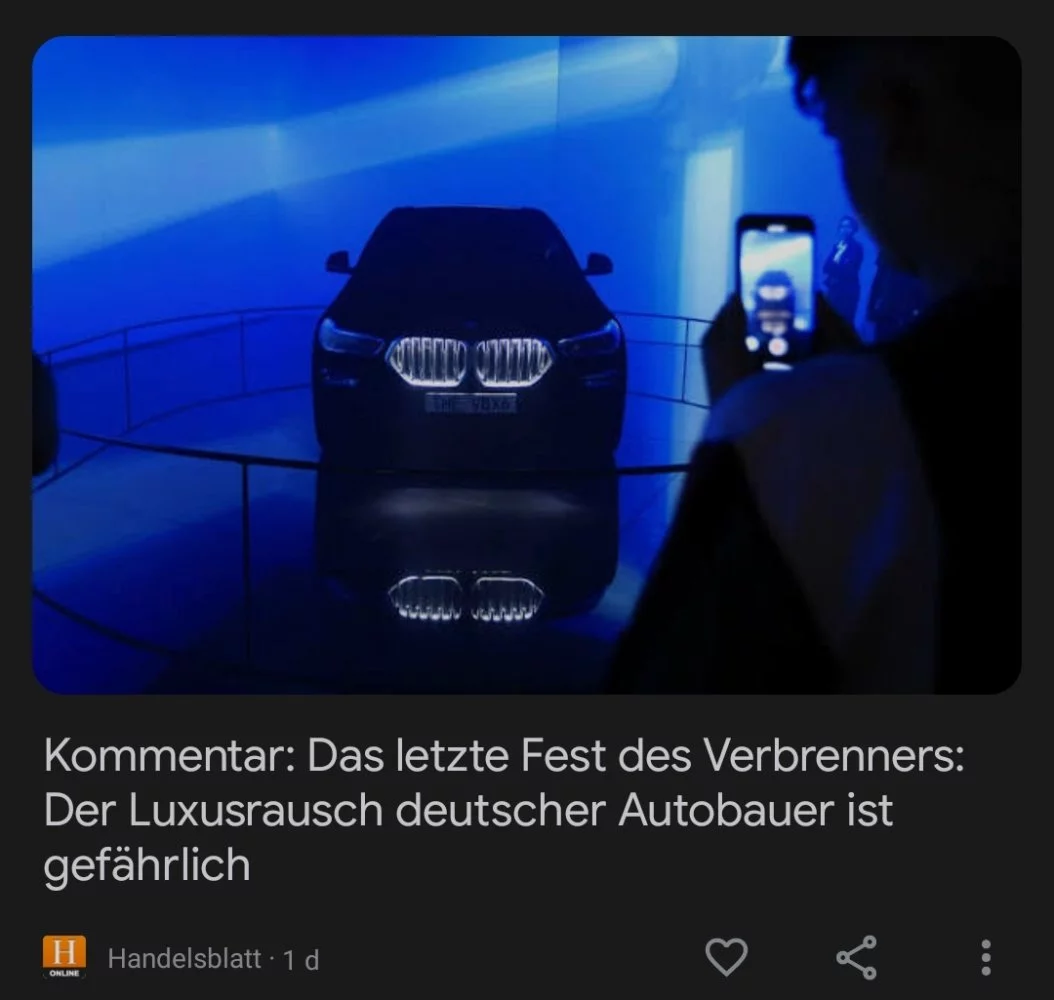Viewport: 1054px width, 1000px height.
Task: Share the Handelsblatt Kommentar article
Action: (856, 957)
